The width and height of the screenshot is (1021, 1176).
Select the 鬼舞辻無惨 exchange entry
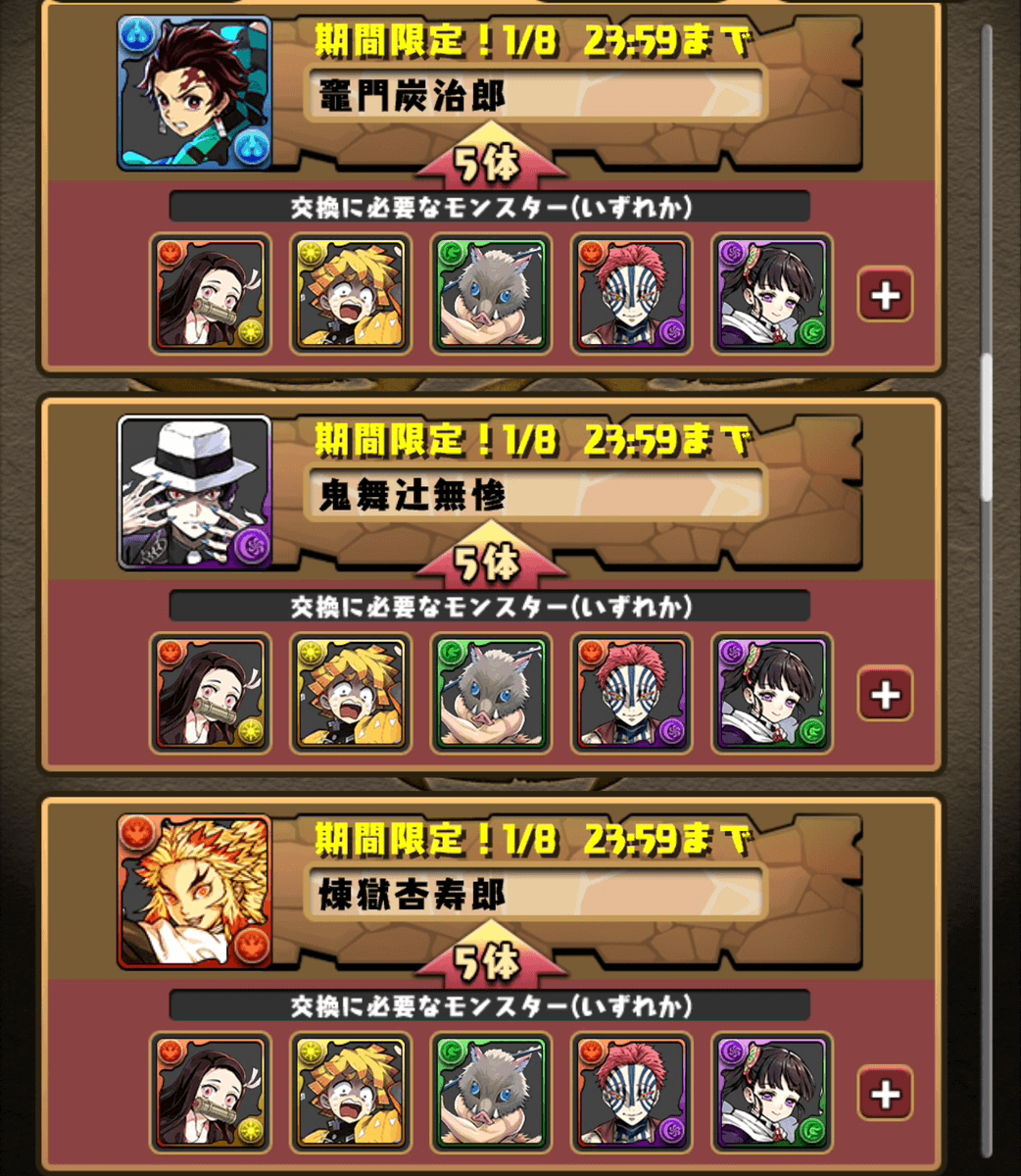tap(534, 495)
